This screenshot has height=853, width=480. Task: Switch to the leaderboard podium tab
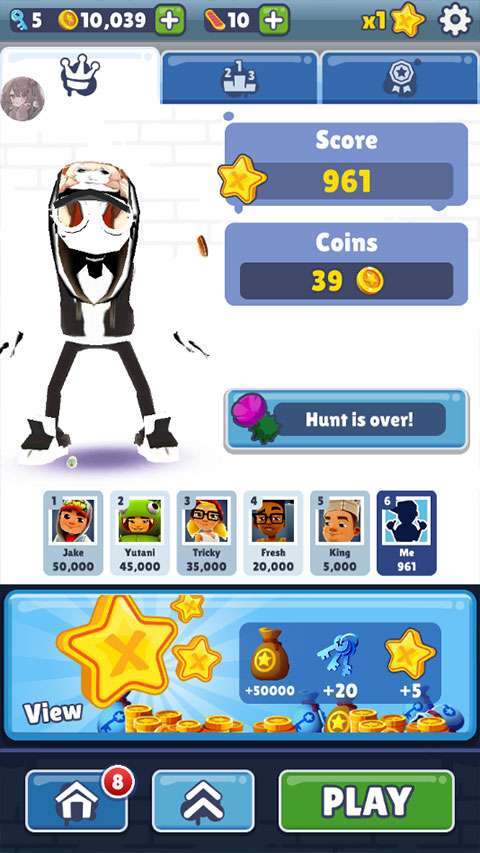point(240,78)
